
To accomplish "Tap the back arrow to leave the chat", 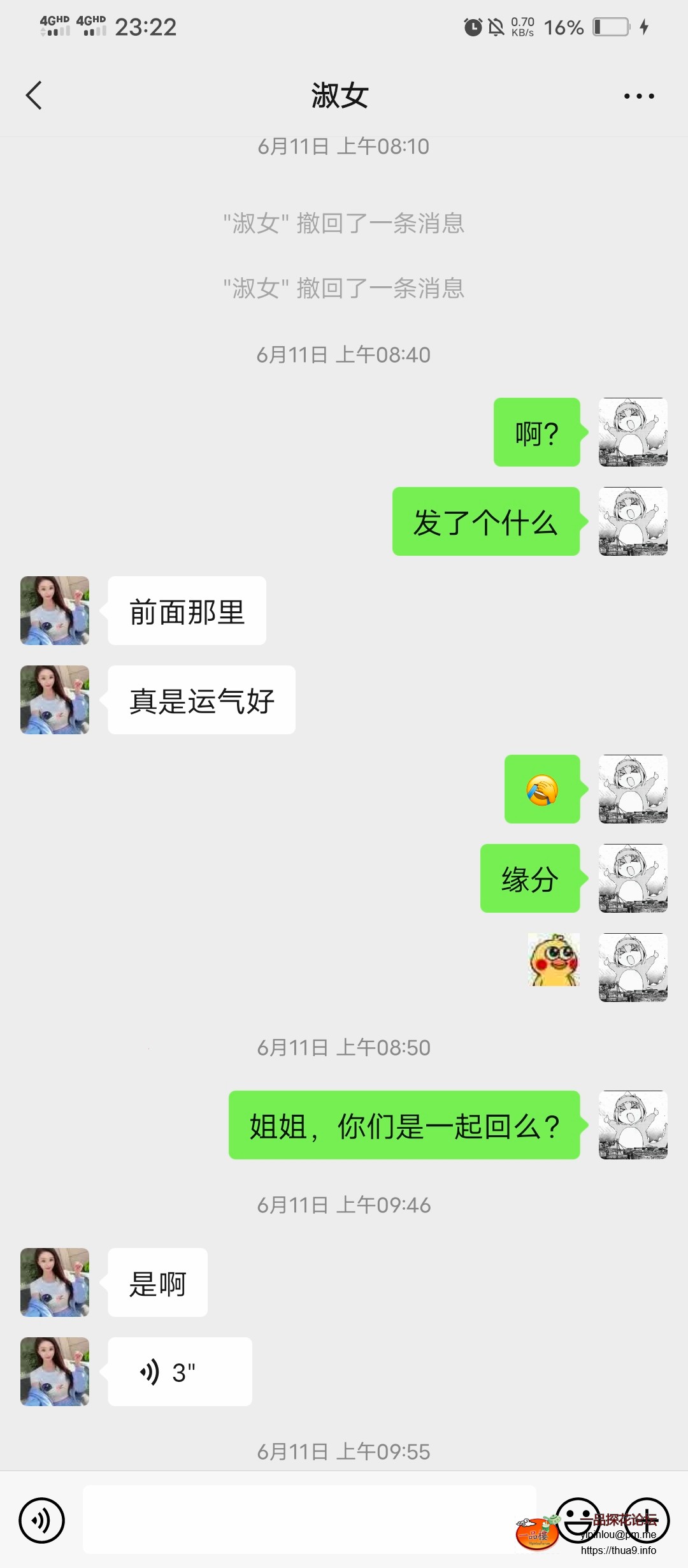I will (x=34, y=94).
